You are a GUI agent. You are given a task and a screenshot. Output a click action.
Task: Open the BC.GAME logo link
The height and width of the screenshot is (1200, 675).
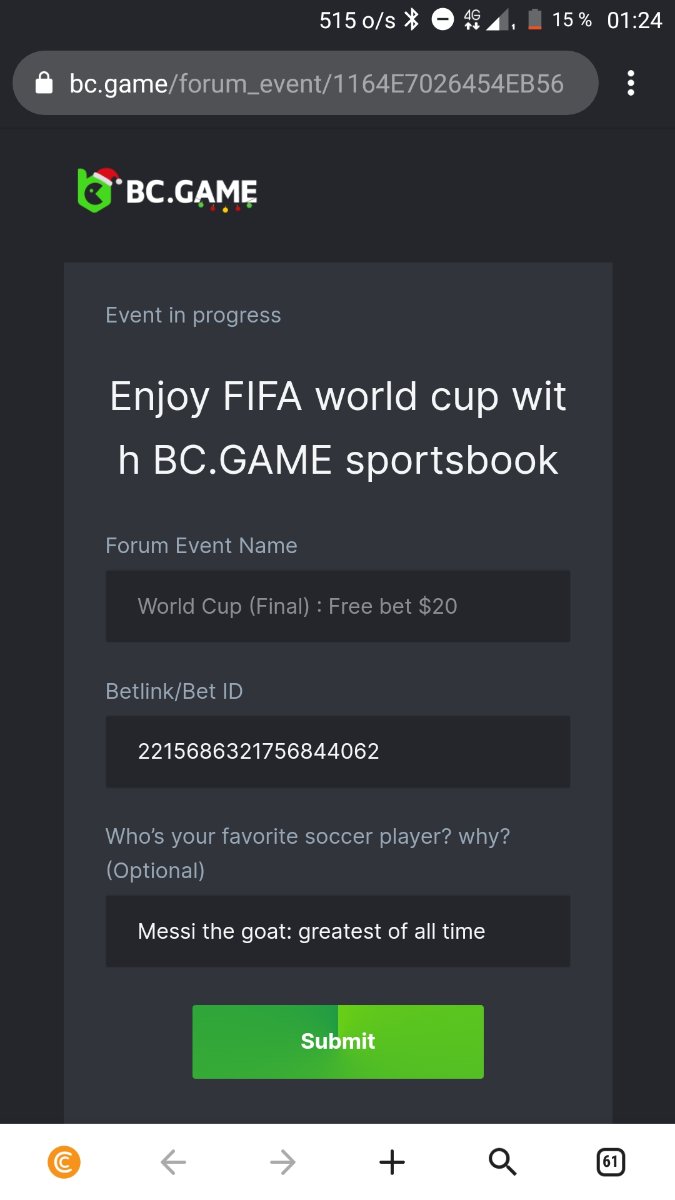168,190
